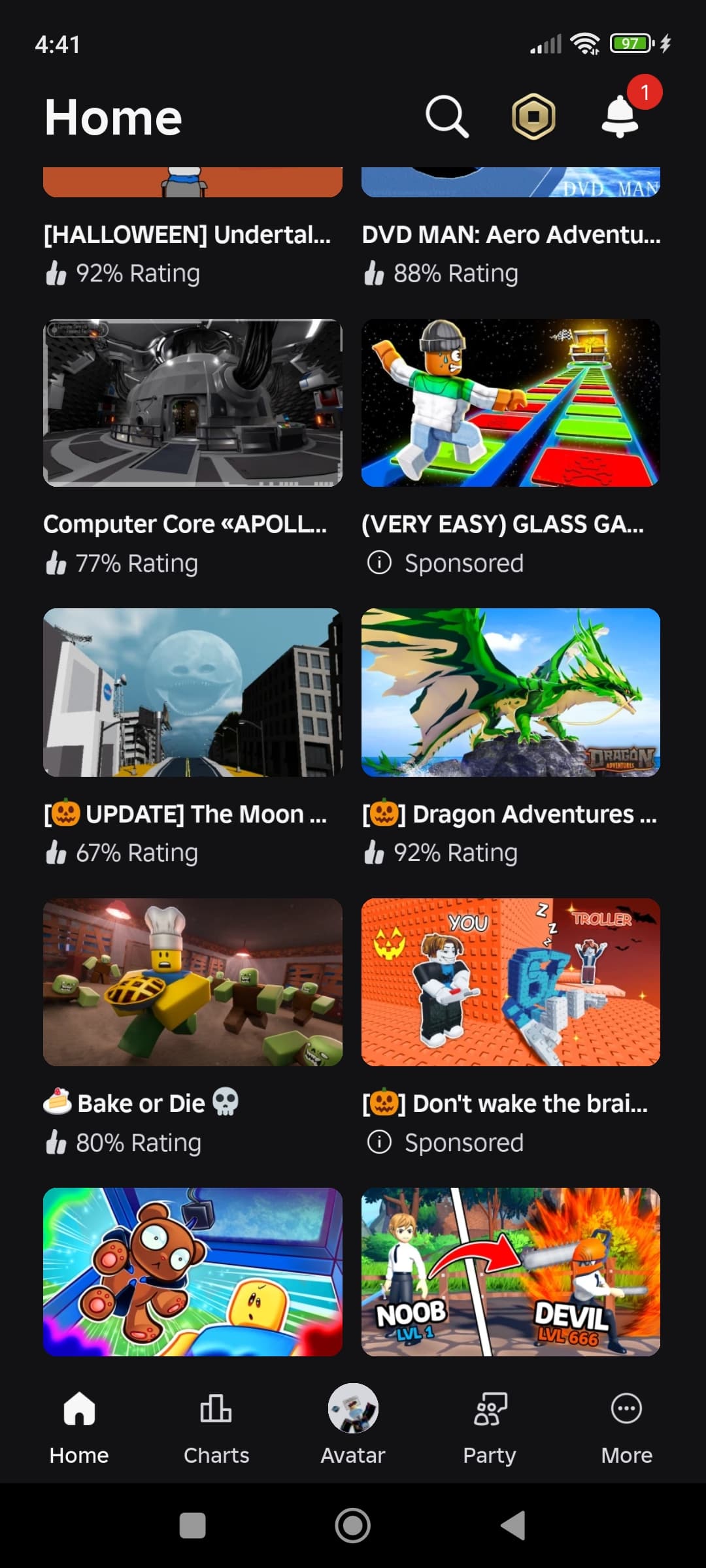
Task: Open the notifications bell
Action: 620,116
